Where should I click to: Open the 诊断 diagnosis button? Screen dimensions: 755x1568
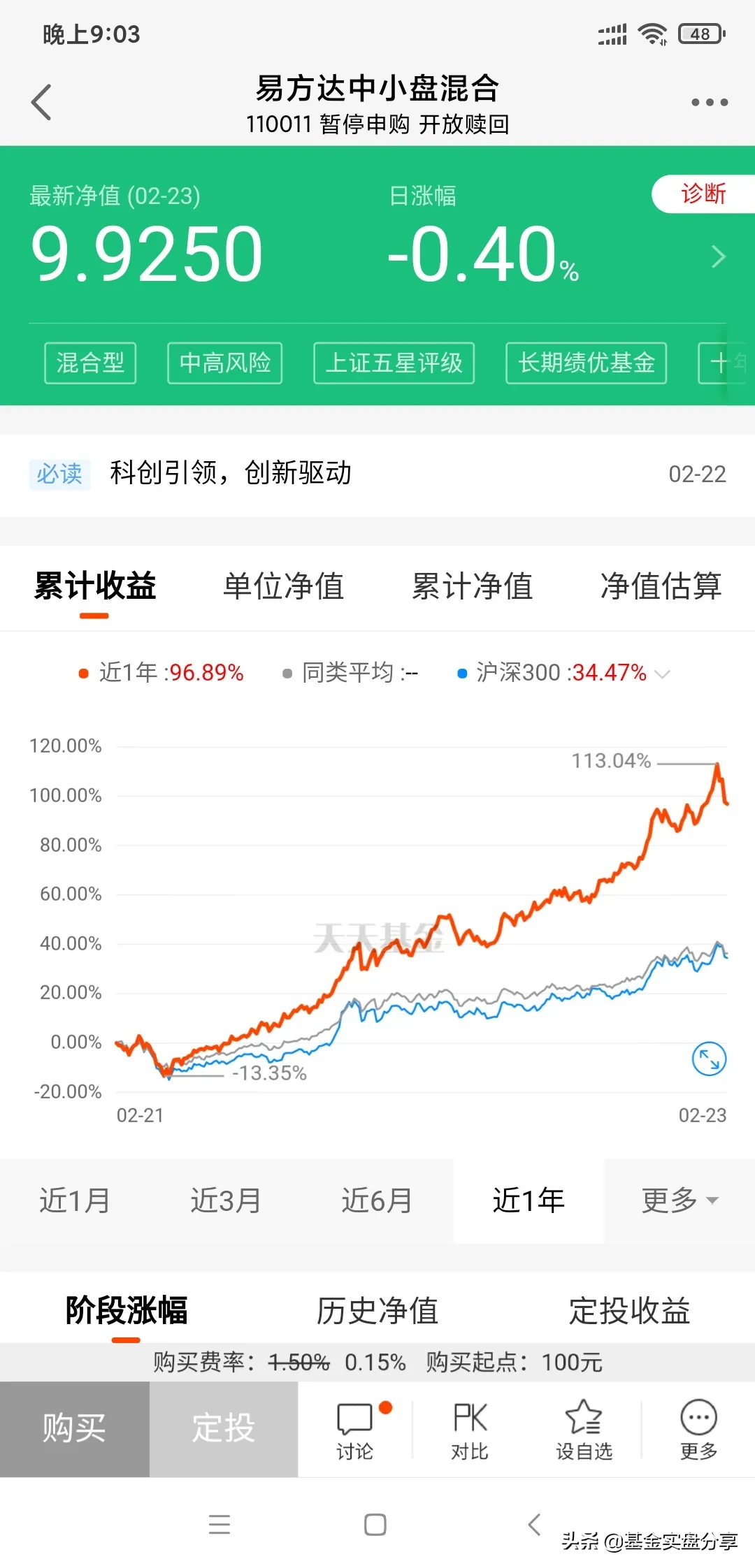(703, 194)
